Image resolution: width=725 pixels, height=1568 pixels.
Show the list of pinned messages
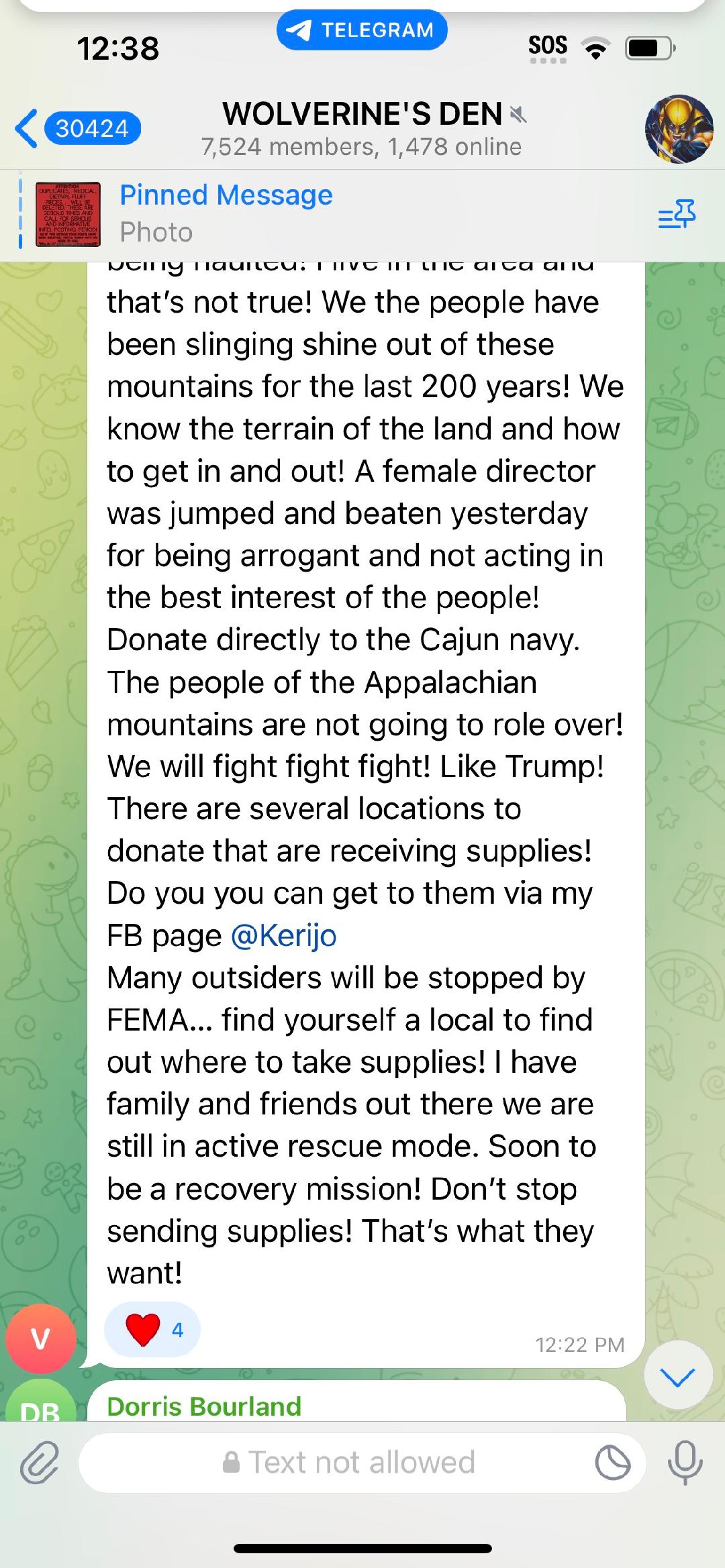677,214
